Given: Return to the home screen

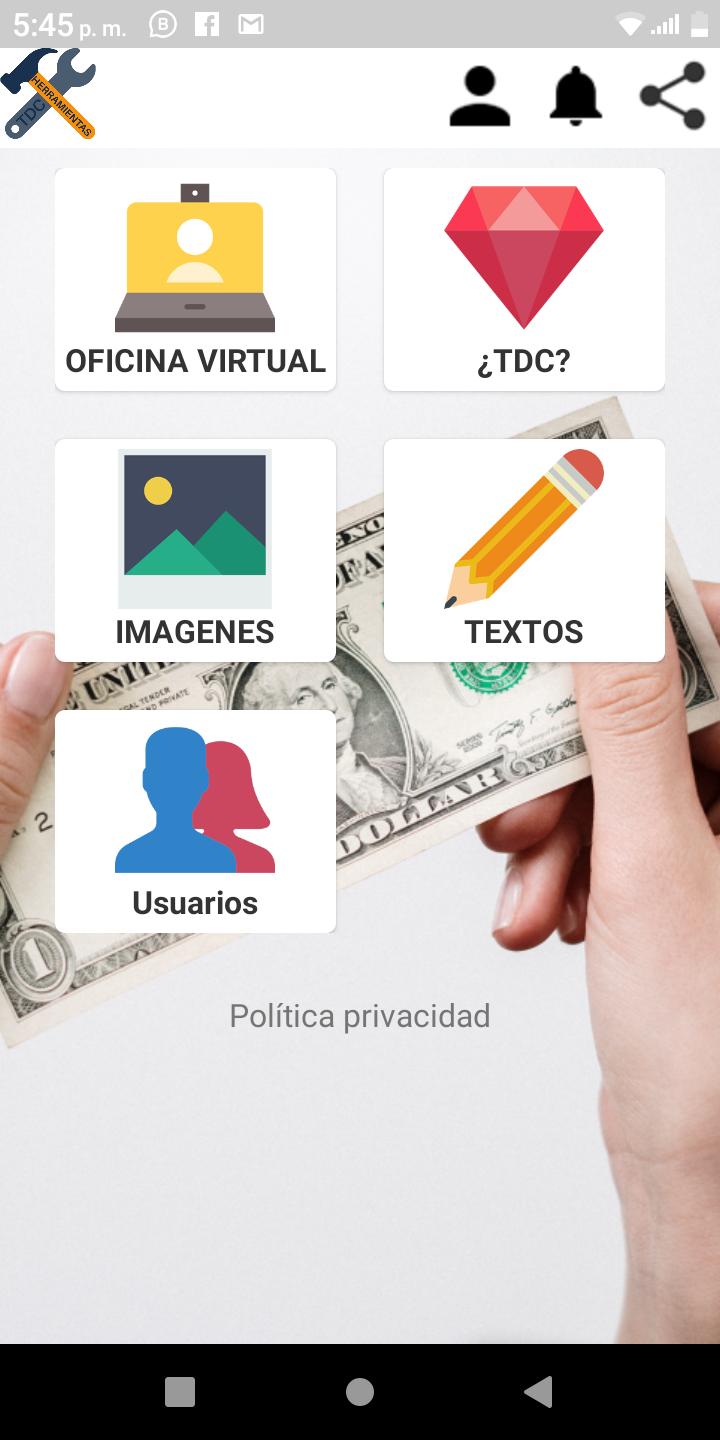Looking at the screenshot, I should point(360,1391).
